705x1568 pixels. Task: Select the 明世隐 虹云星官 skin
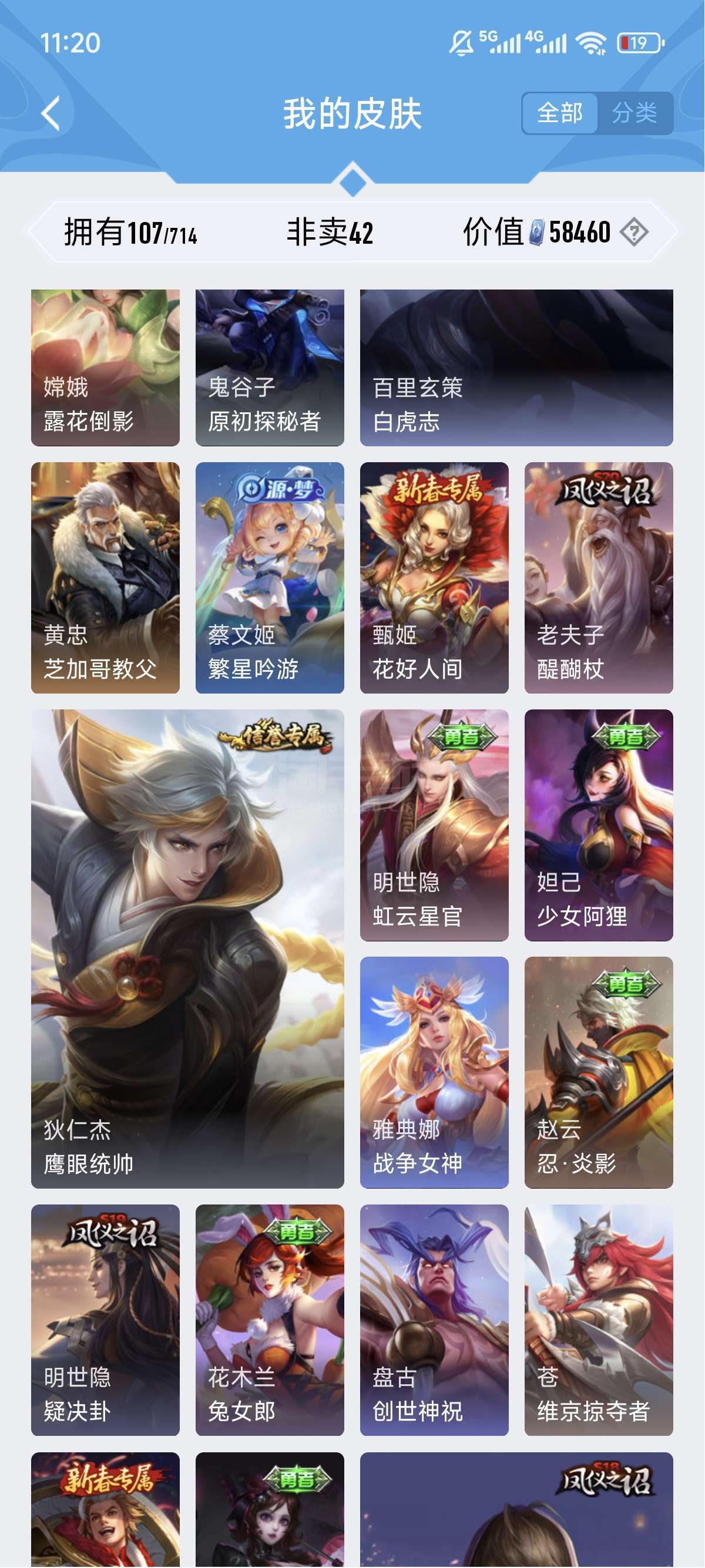(434, 825)
